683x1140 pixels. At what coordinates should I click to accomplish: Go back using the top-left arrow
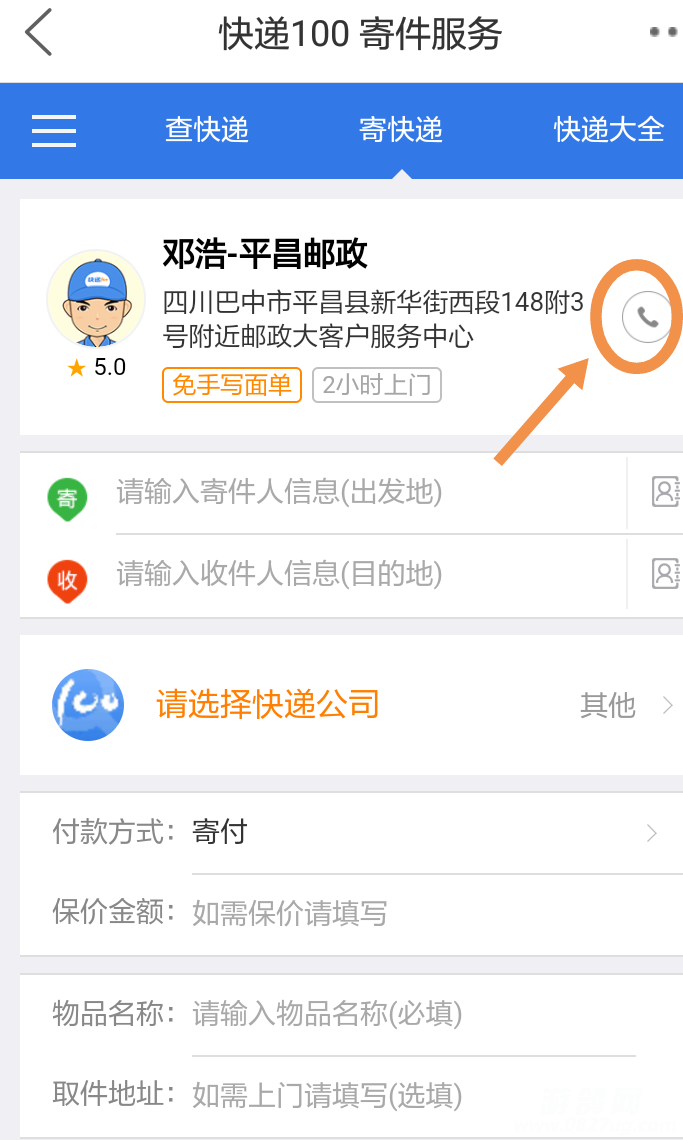coord(38,33)
